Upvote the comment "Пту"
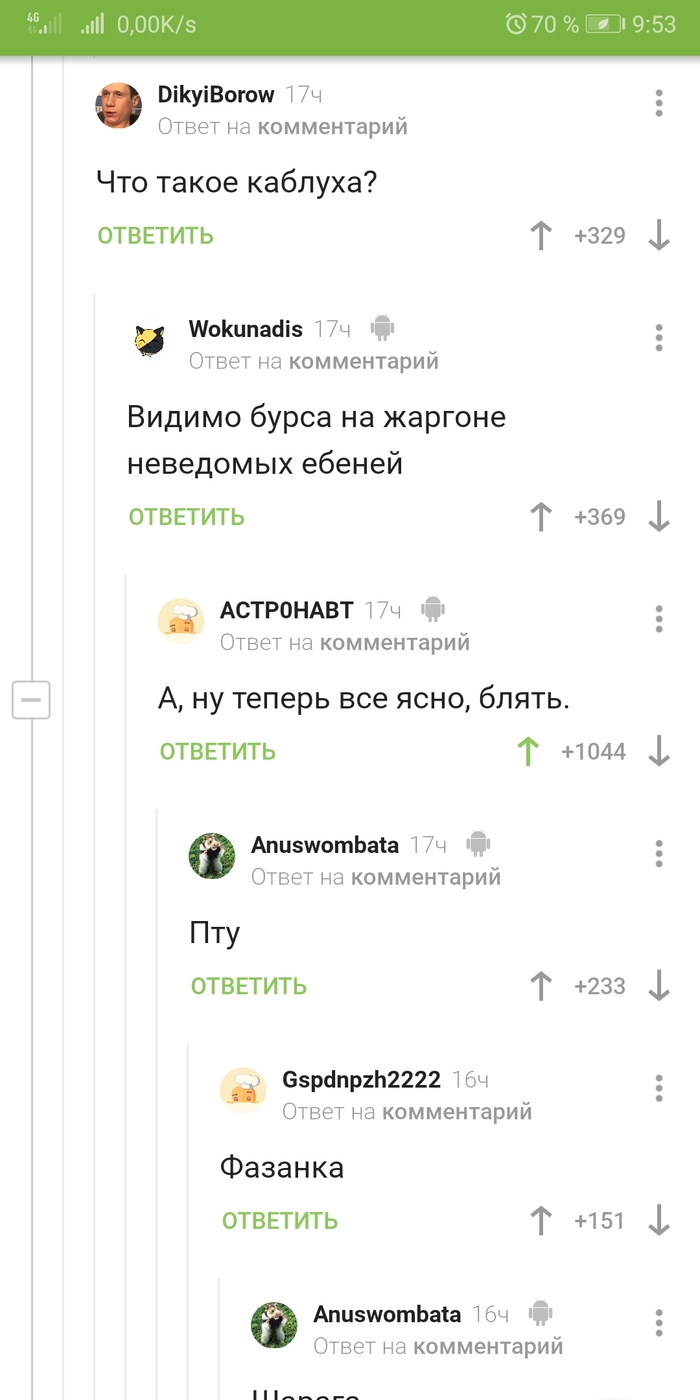Screen dimensions: 700x1400 coord(541,986)
